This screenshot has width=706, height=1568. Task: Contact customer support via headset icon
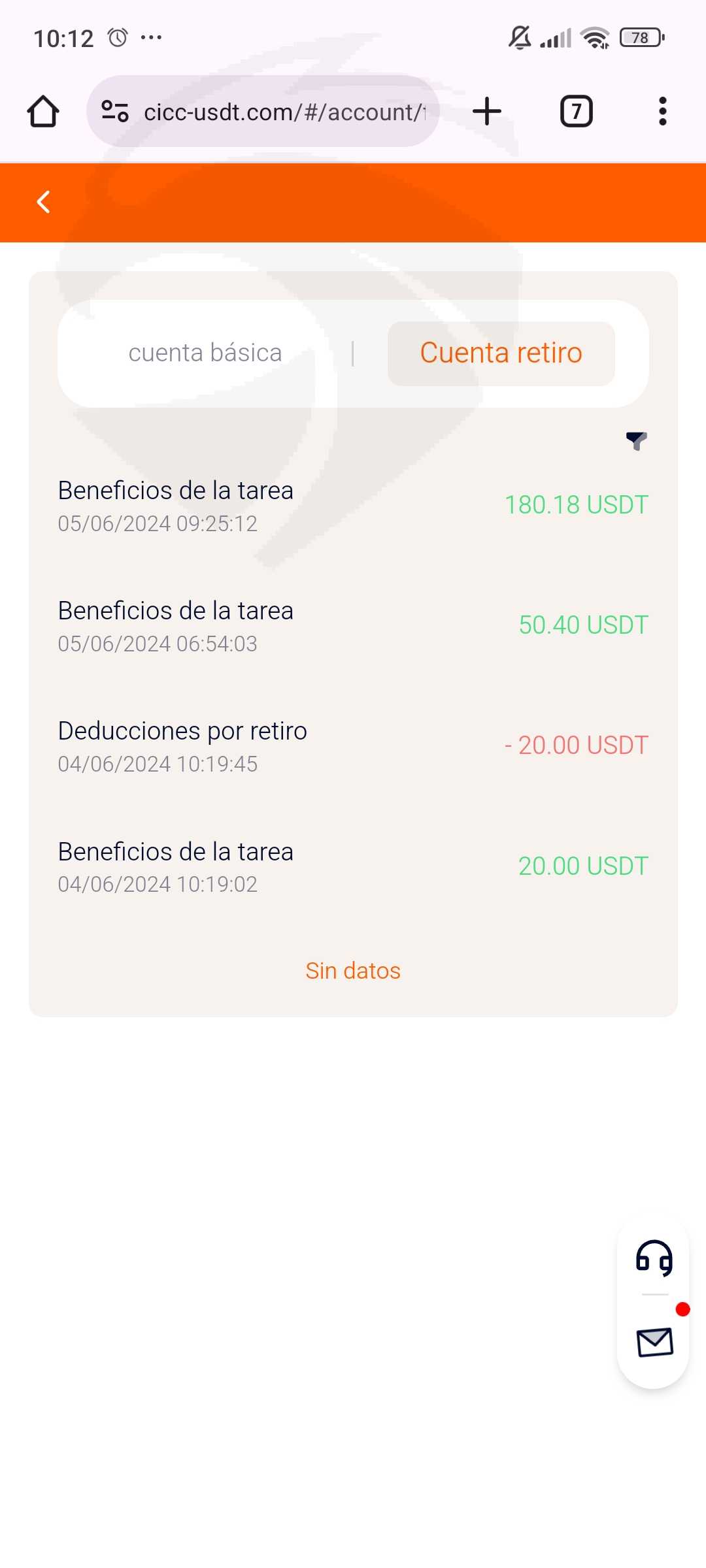[654, 1257]
